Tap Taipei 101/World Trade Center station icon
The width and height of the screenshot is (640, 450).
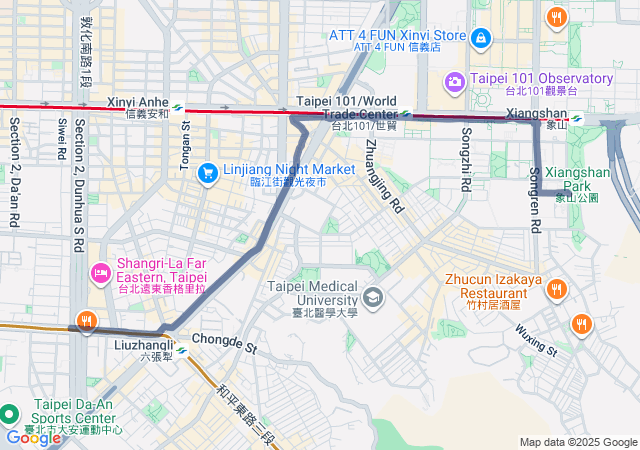click(407, 113)
